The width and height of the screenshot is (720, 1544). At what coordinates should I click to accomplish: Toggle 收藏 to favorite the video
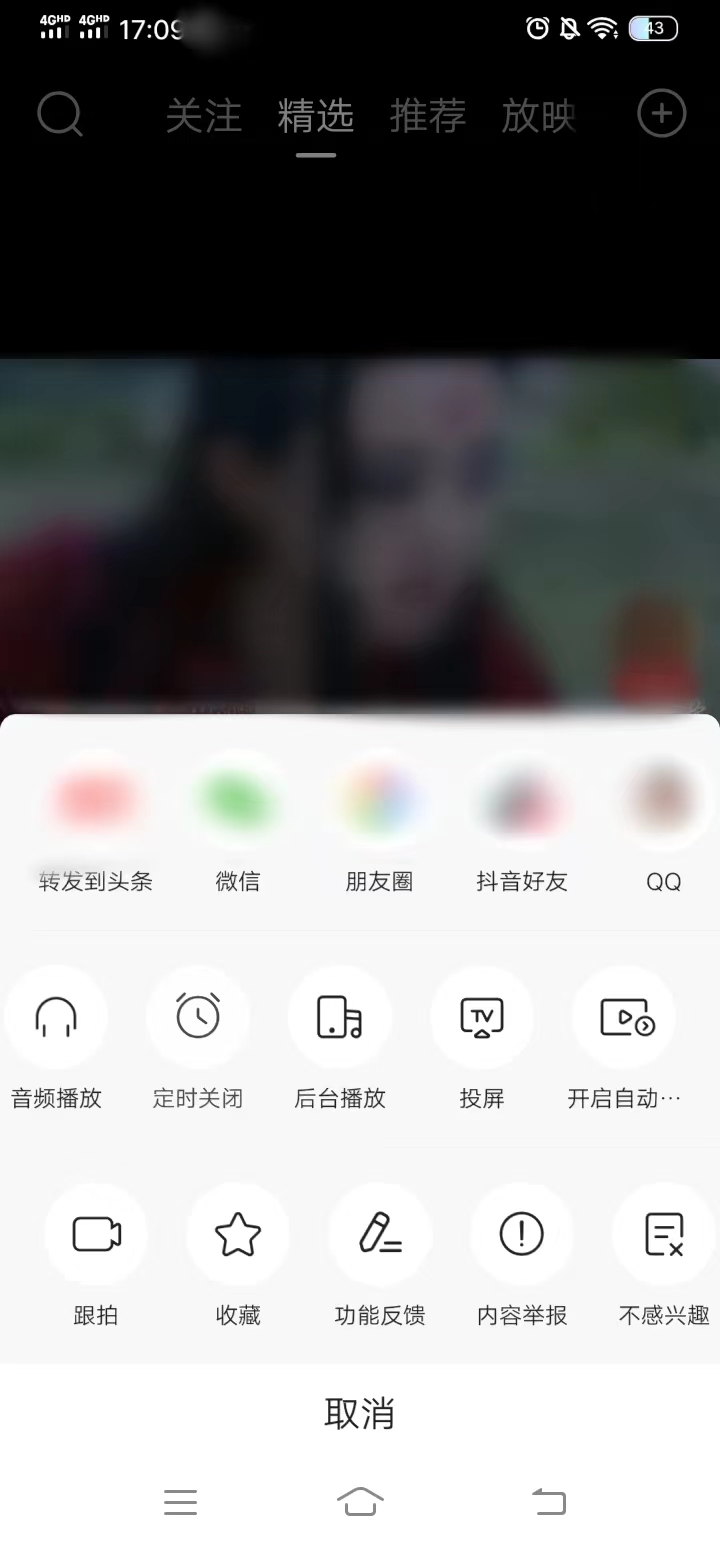pos(237,1234)
